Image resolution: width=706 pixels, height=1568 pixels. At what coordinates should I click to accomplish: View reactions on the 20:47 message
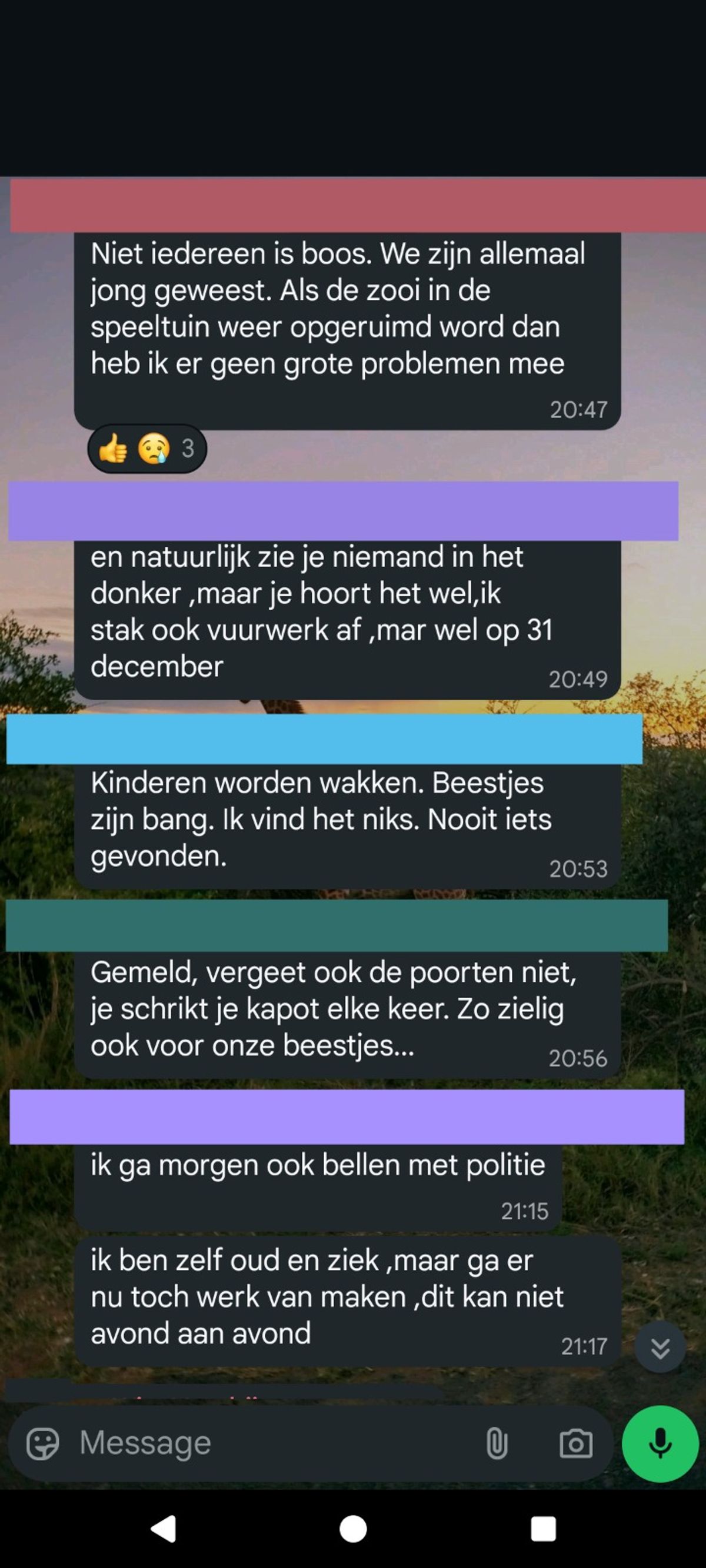point(147,449)
